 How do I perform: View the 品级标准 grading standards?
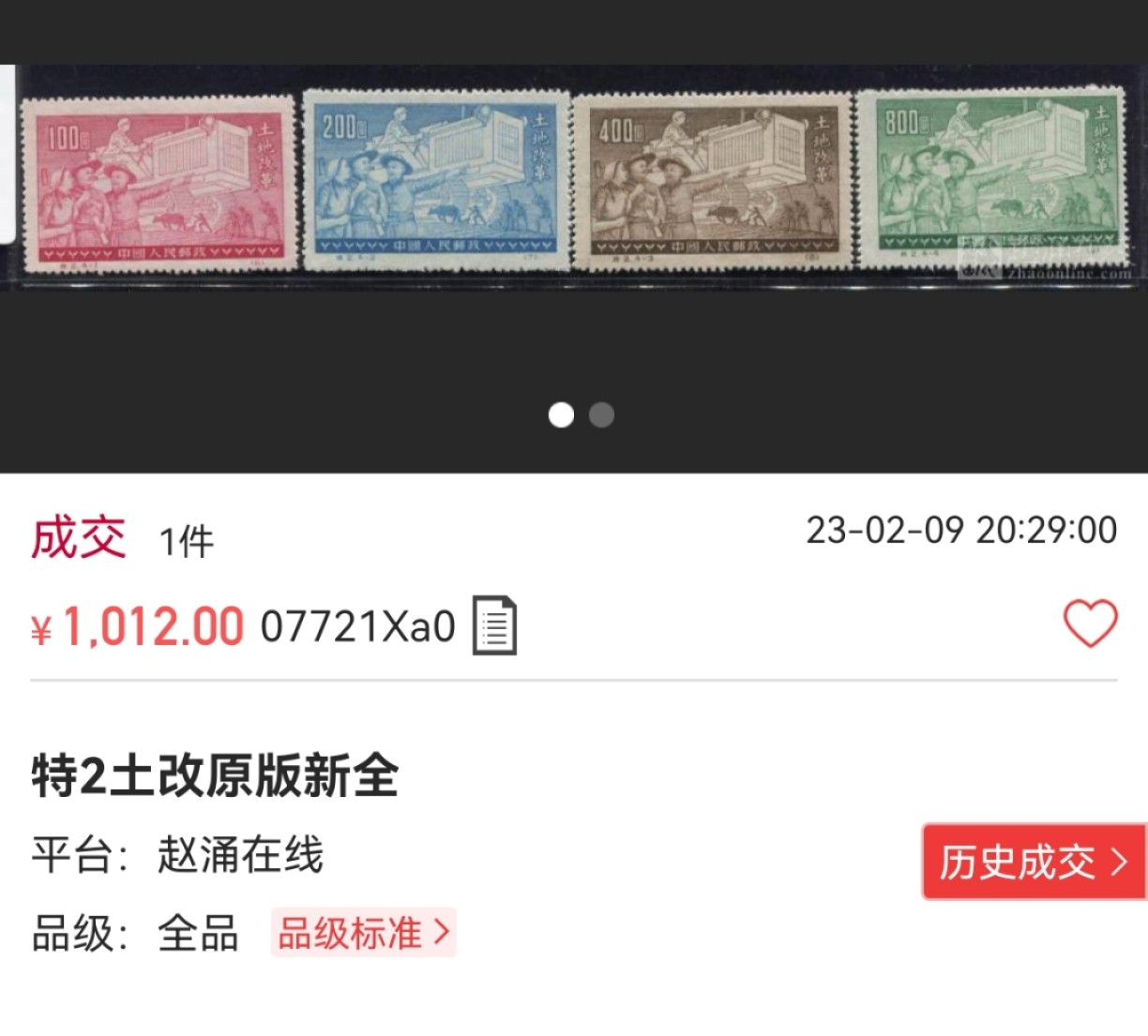[364, 933]
